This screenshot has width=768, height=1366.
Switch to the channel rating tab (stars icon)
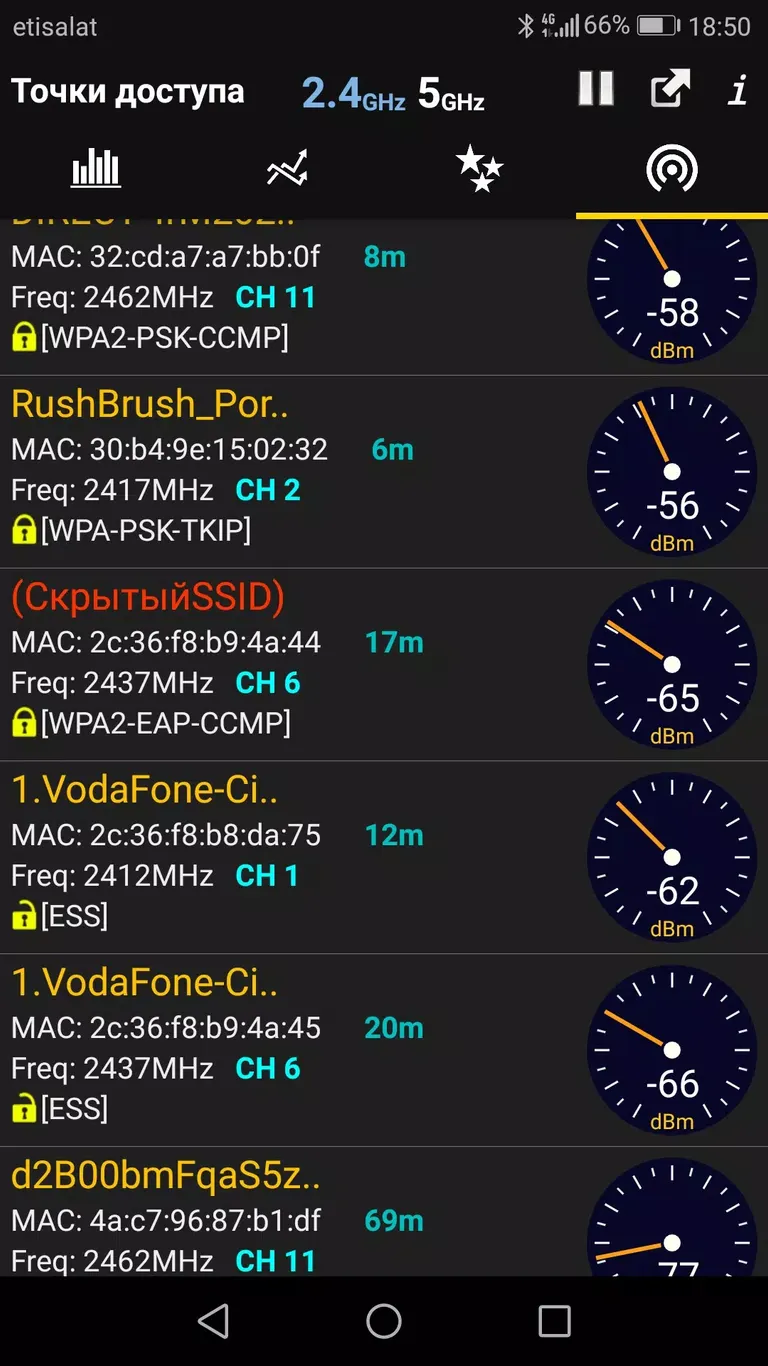coord(479,168)
